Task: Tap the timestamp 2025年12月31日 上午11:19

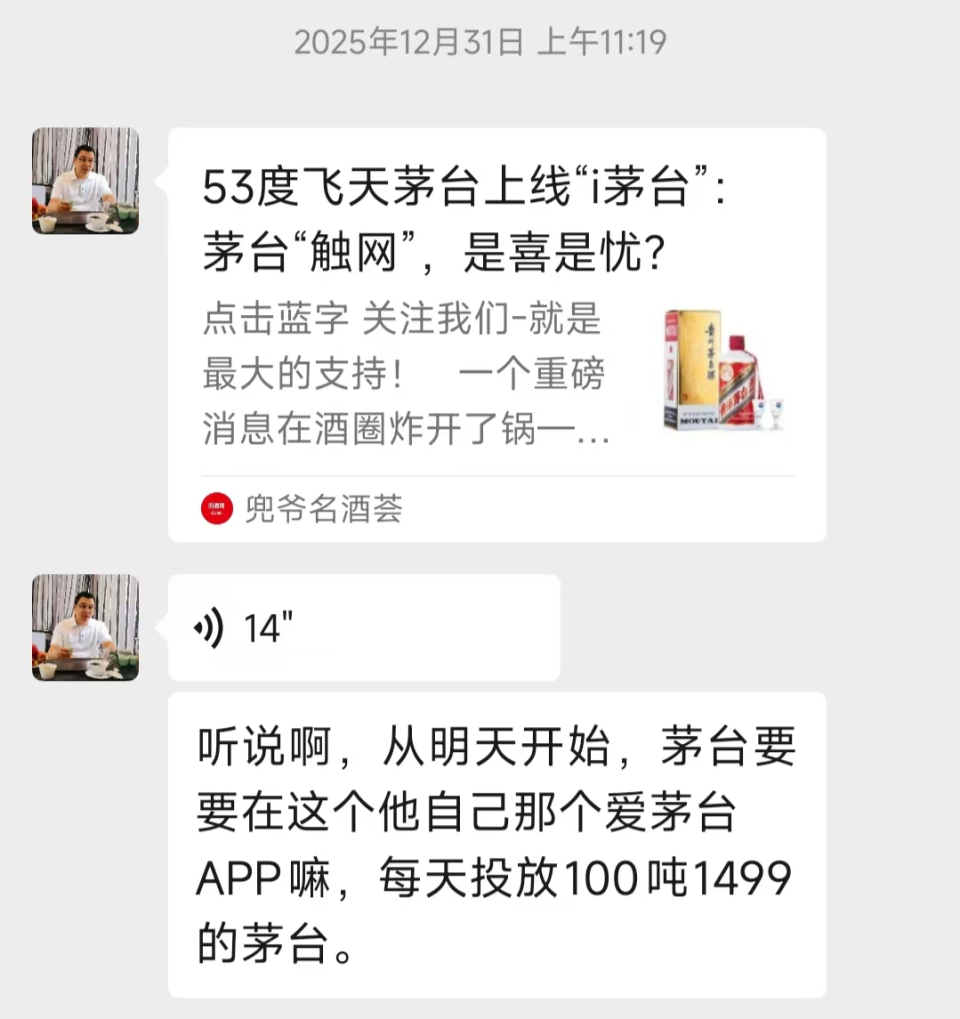Action: tap(480, 43)
